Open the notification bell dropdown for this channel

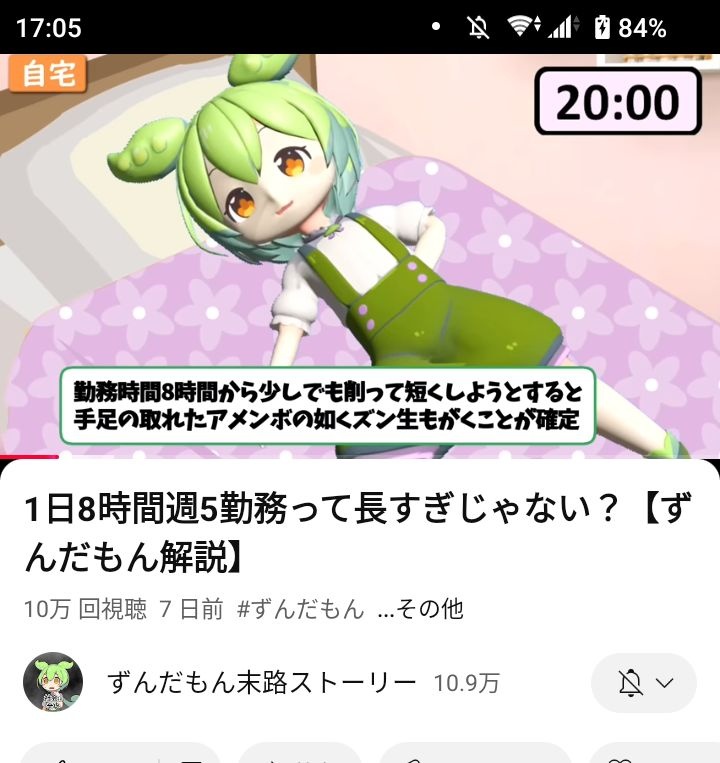click(643, 683)
